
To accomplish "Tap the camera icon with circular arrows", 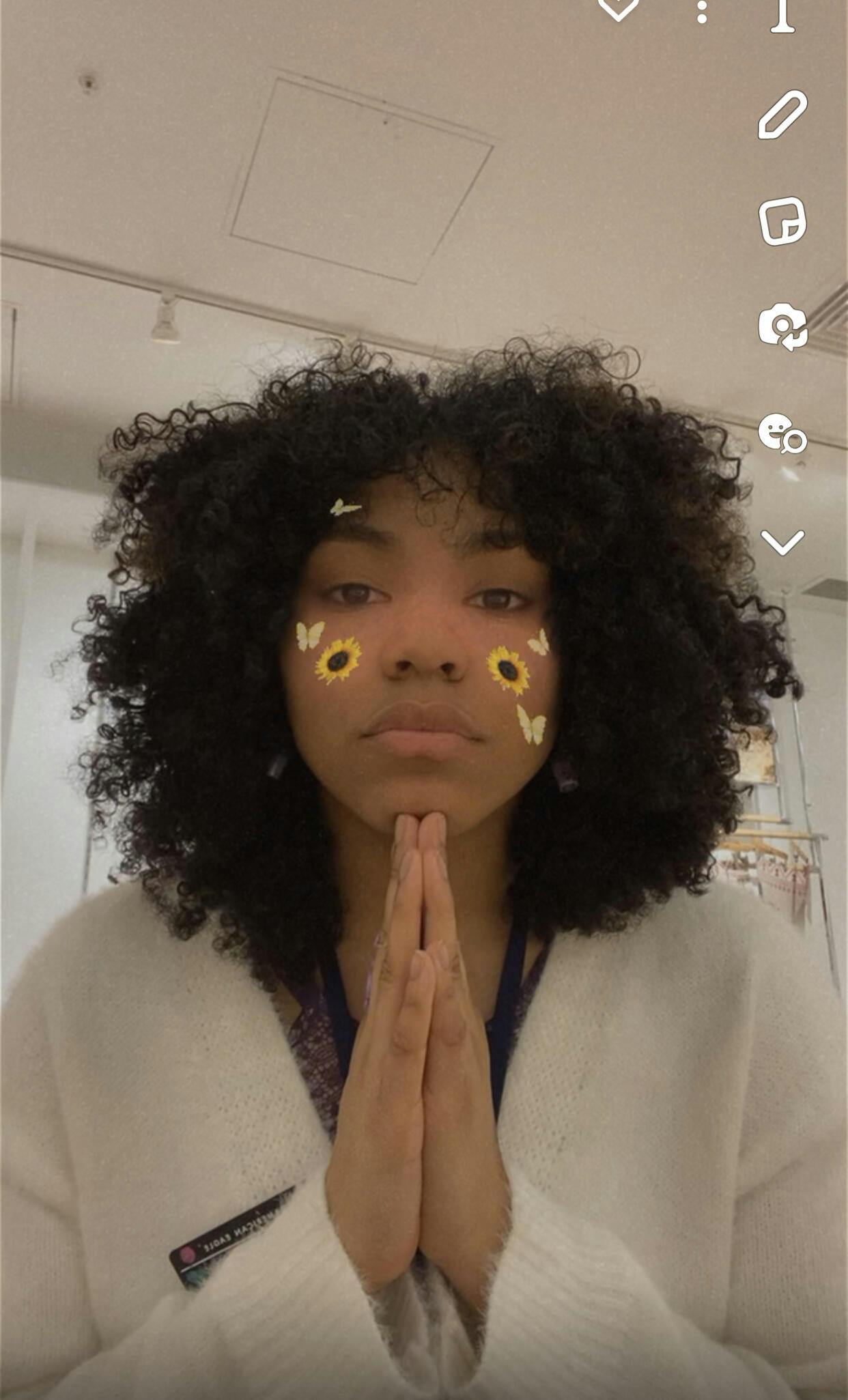I will pos(782,327).
